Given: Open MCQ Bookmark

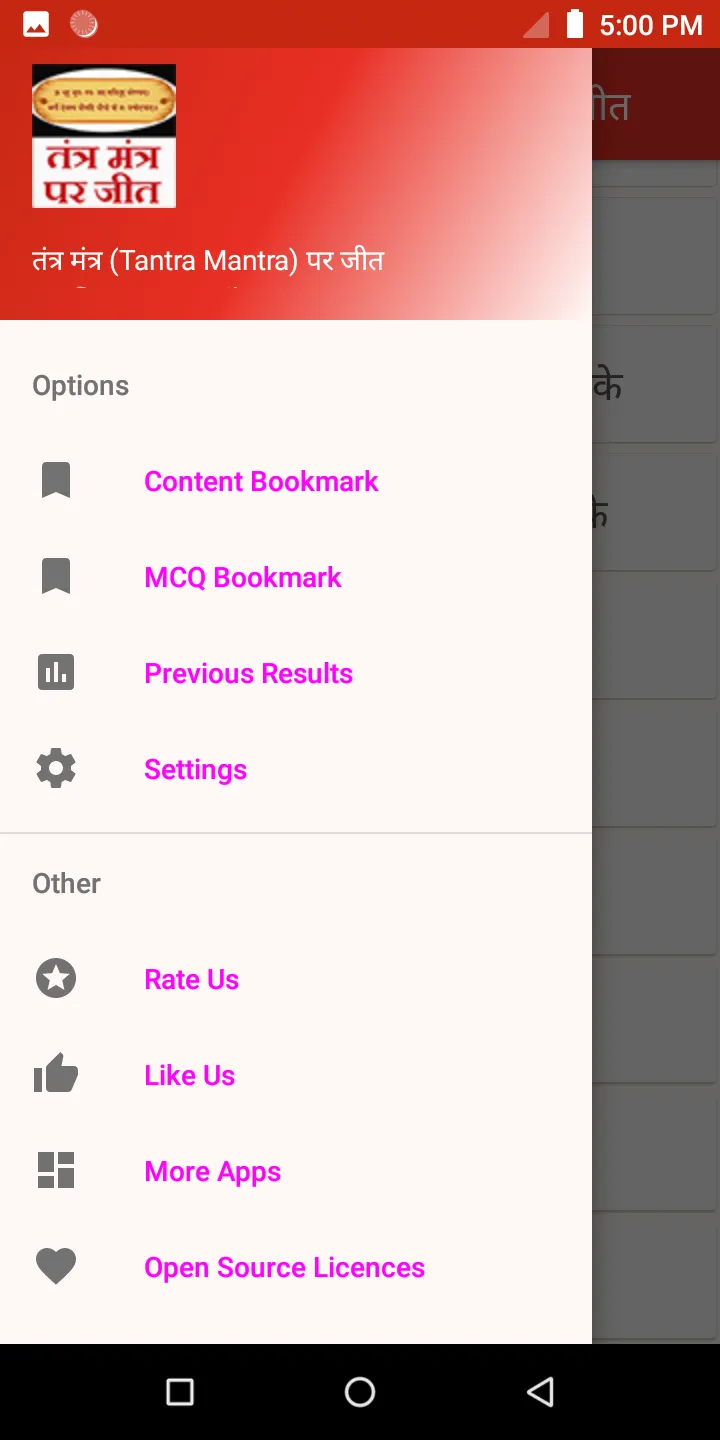Looking at the screenshot, I should (296, 577).
